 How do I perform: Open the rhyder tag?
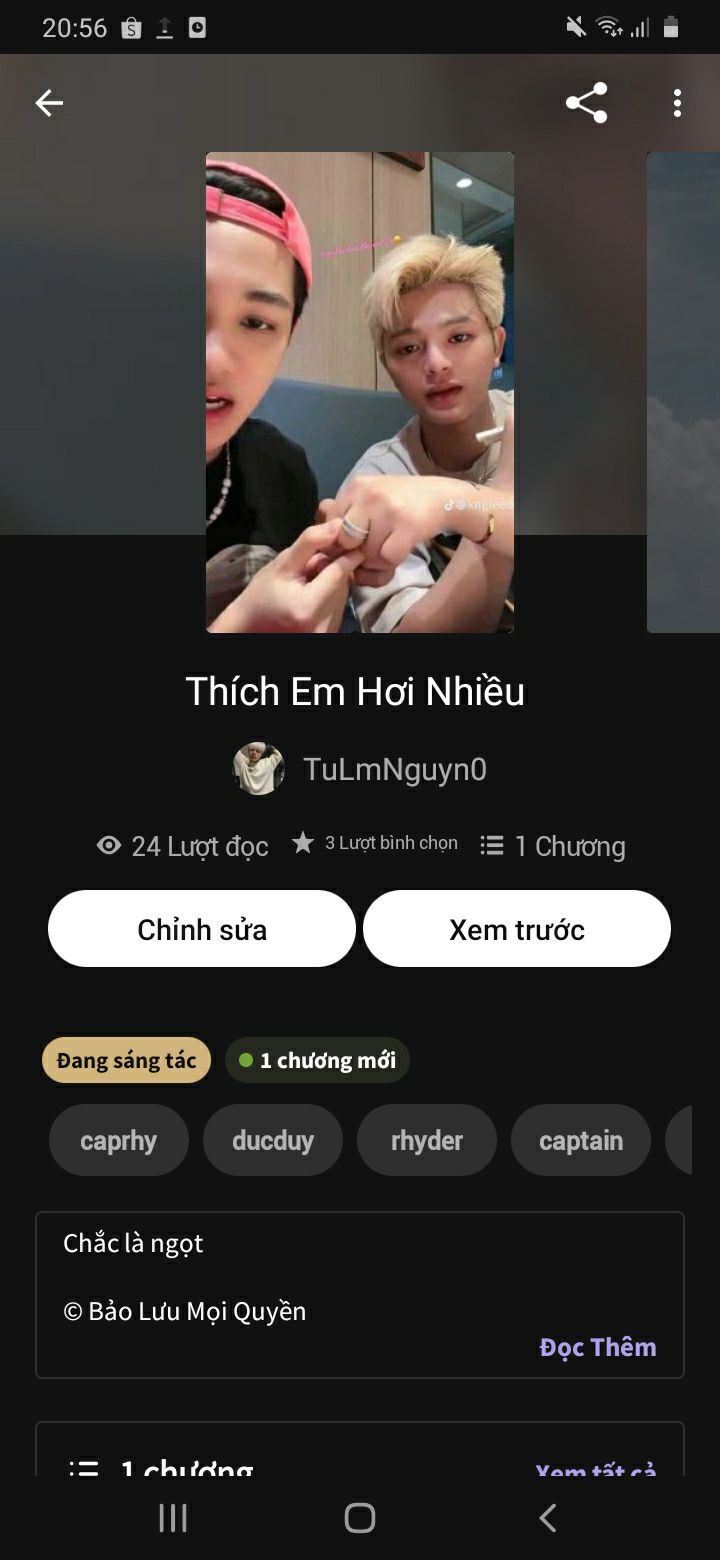pyautogui.click(x=426, y=1140)
